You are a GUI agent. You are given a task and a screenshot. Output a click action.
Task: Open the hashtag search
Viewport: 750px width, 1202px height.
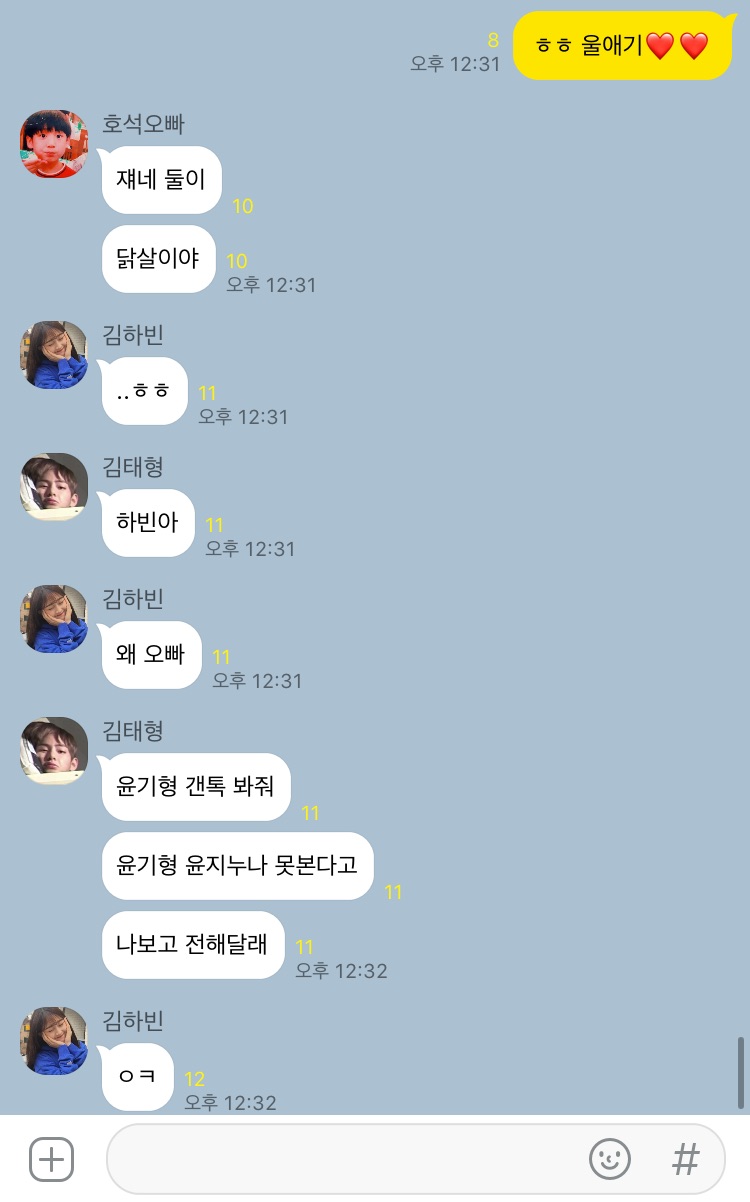click(685, 1160)
